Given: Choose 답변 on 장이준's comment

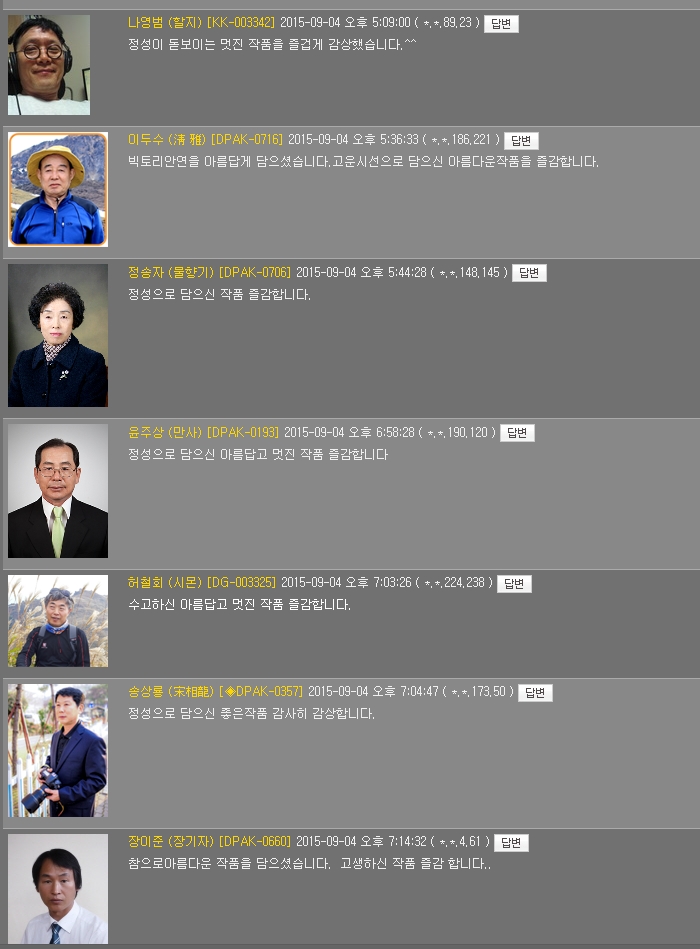Looking at the screenshot, I should click(x=511, y=843).
